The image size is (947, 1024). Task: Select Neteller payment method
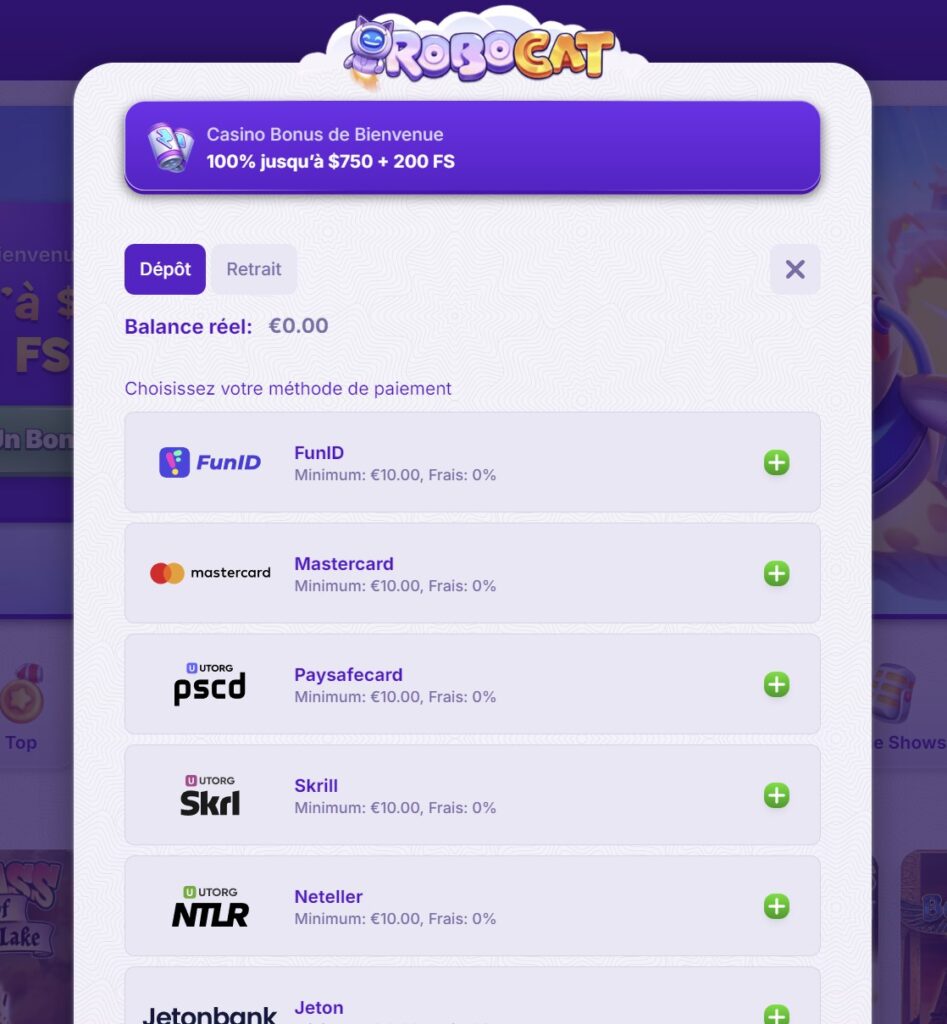click(472, 906)
